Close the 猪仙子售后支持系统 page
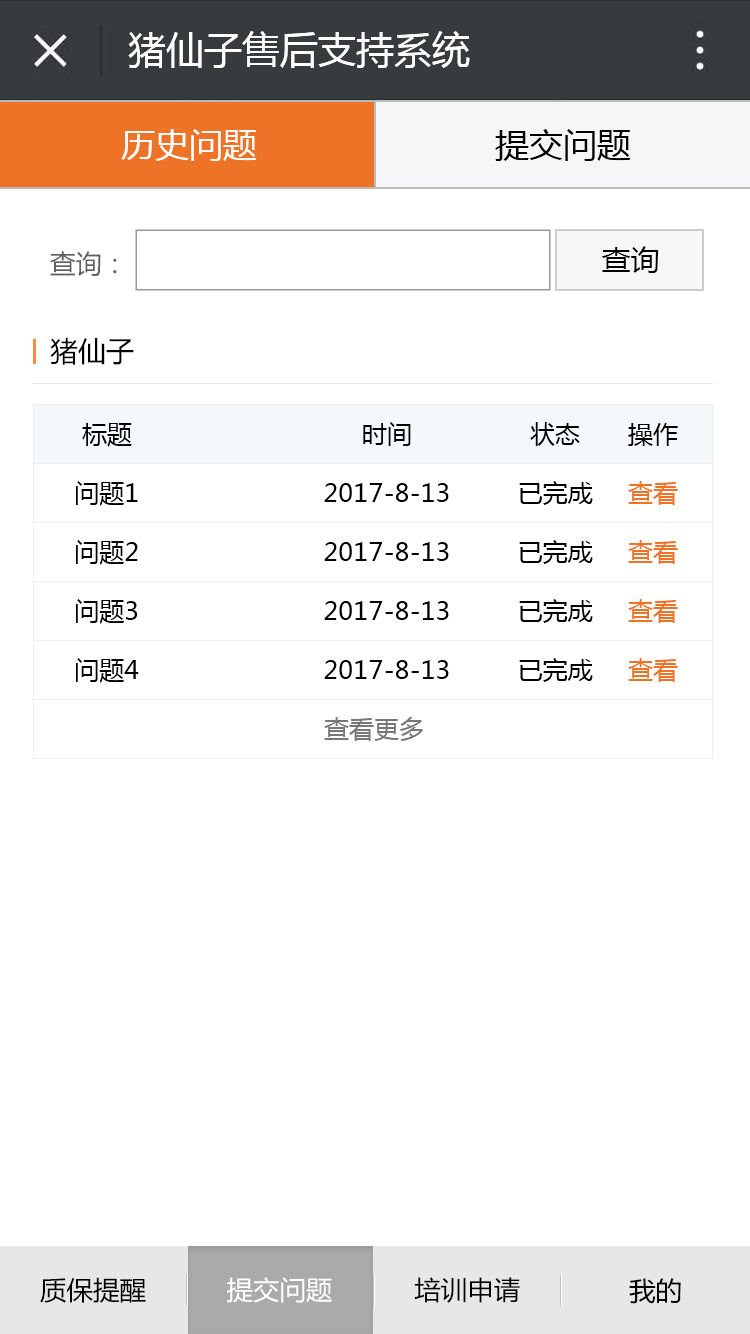Screen dimensions: 750x1334 pos(50,50)
